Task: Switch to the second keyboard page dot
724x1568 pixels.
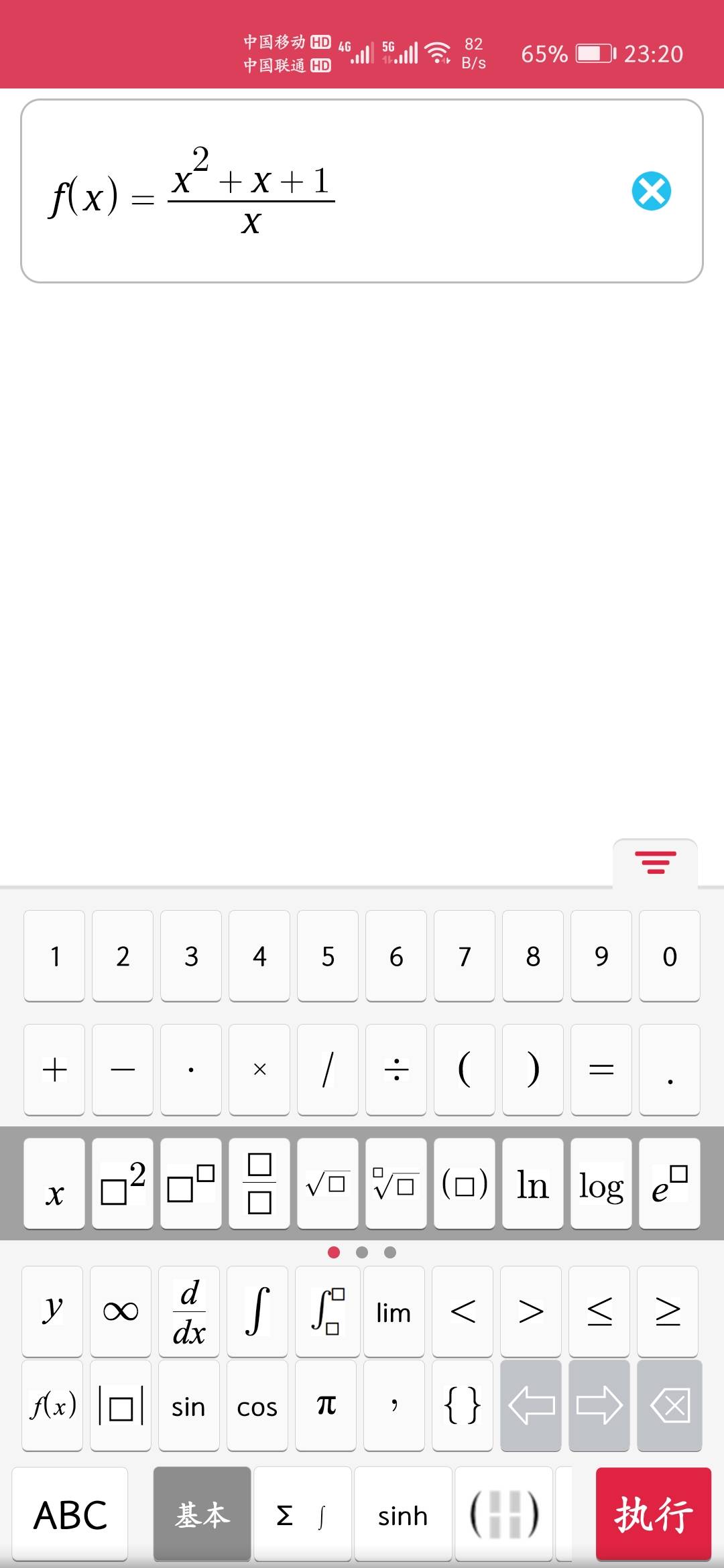Action: coord(362,1250)
